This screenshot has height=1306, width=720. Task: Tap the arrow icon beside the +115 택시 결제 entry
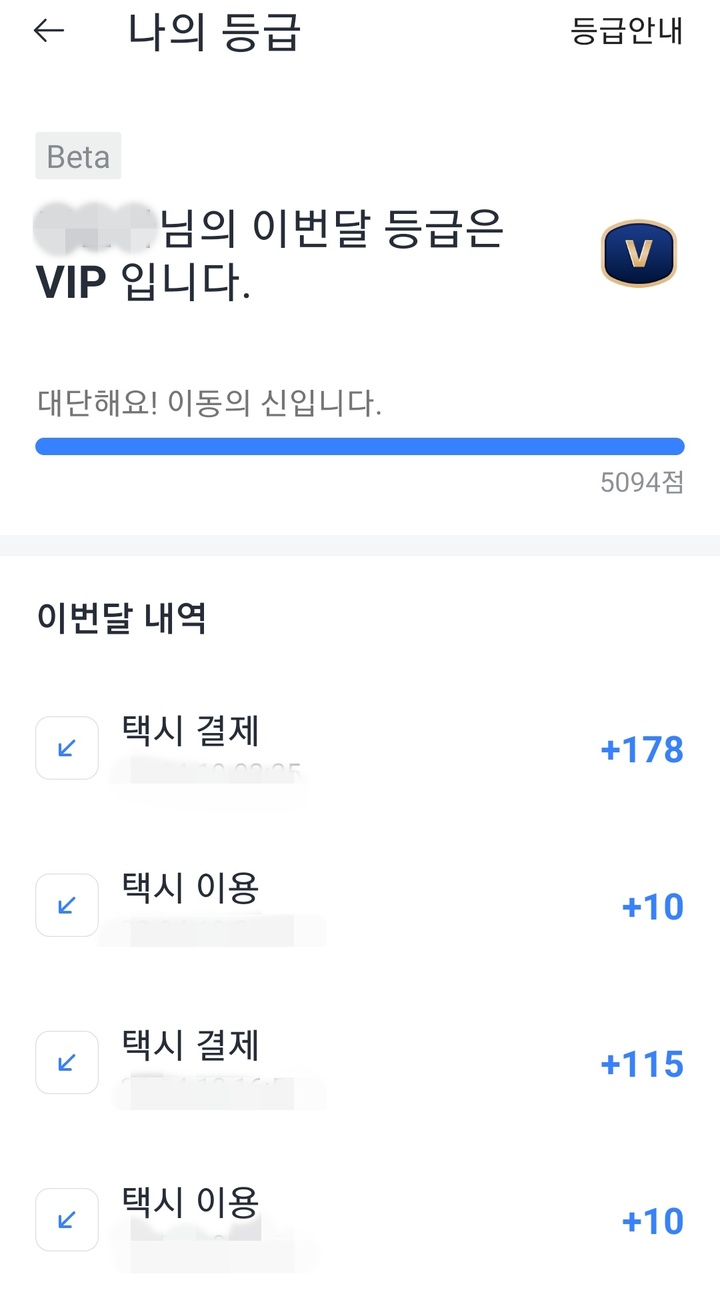point(66,1062)
